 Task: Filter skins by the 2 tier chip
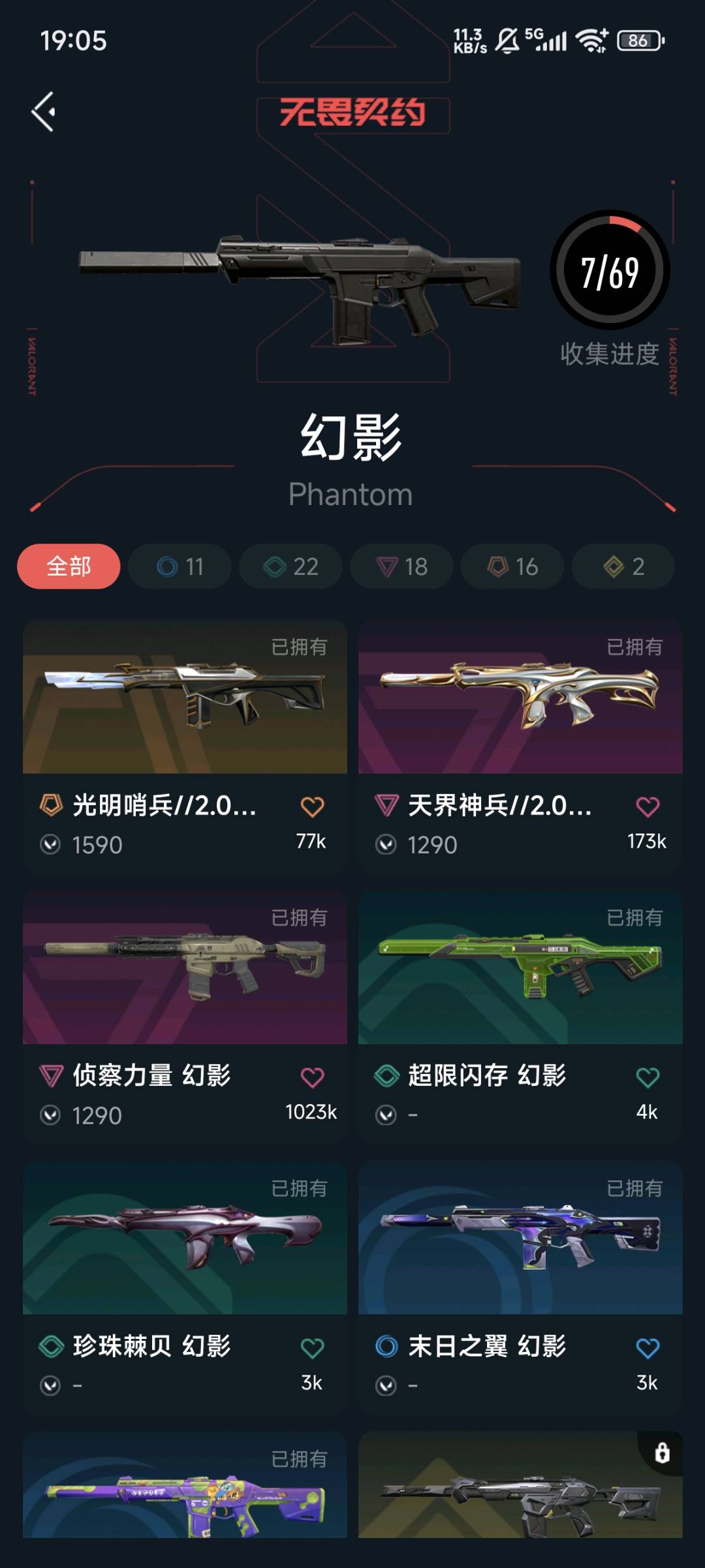click(623, 566)
